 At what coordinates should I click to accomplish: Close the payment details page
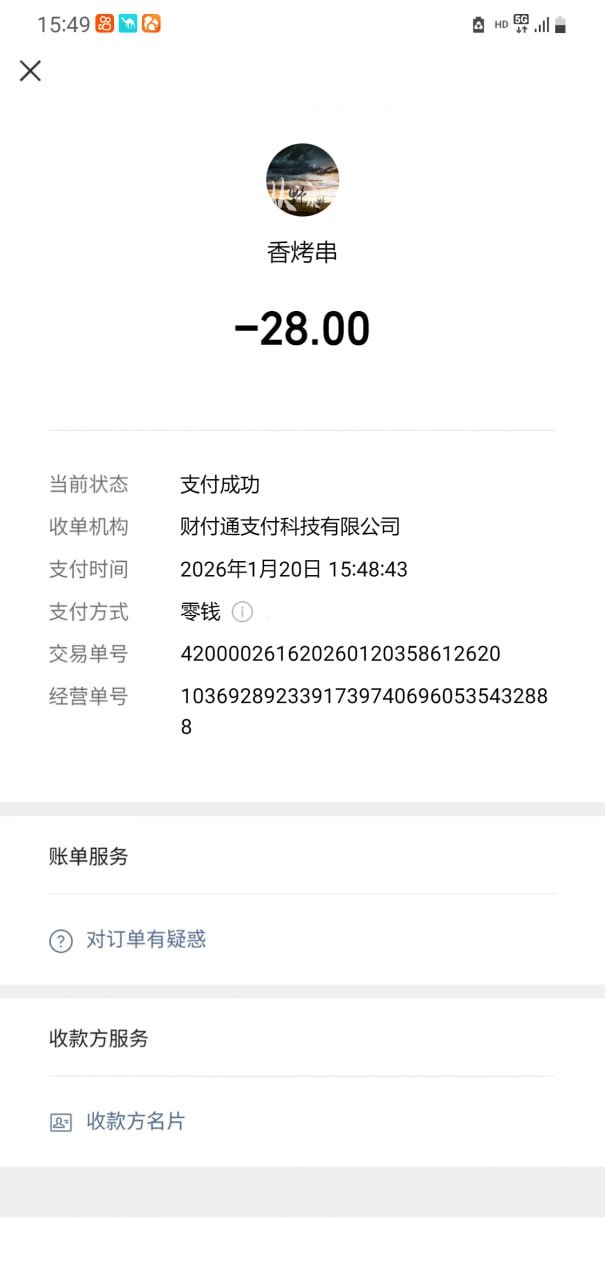pyautogui.click(x=30, y=70)
